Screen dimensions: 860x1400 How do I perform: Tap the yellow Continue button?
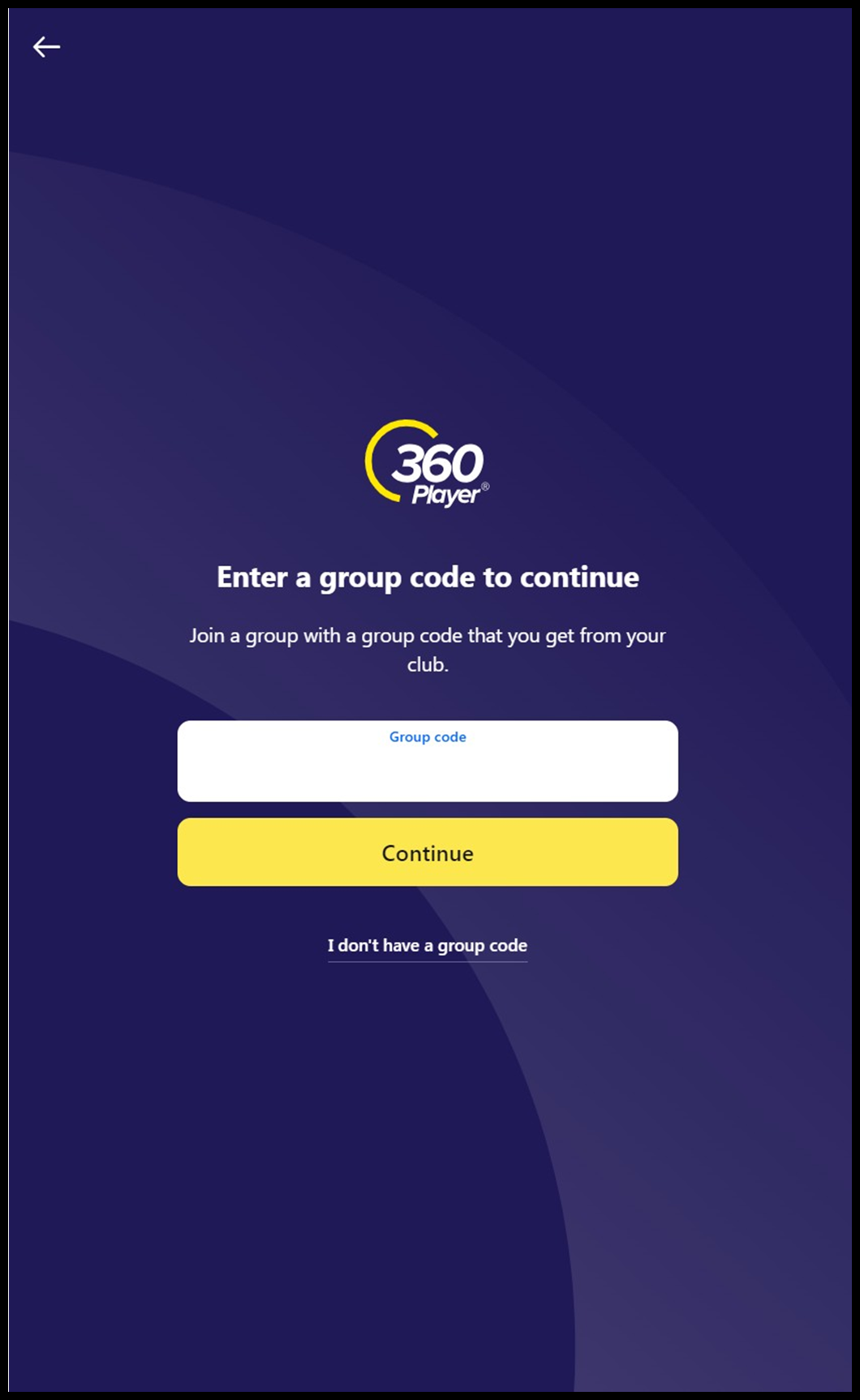pyautogui.click(x=428, y=852)
